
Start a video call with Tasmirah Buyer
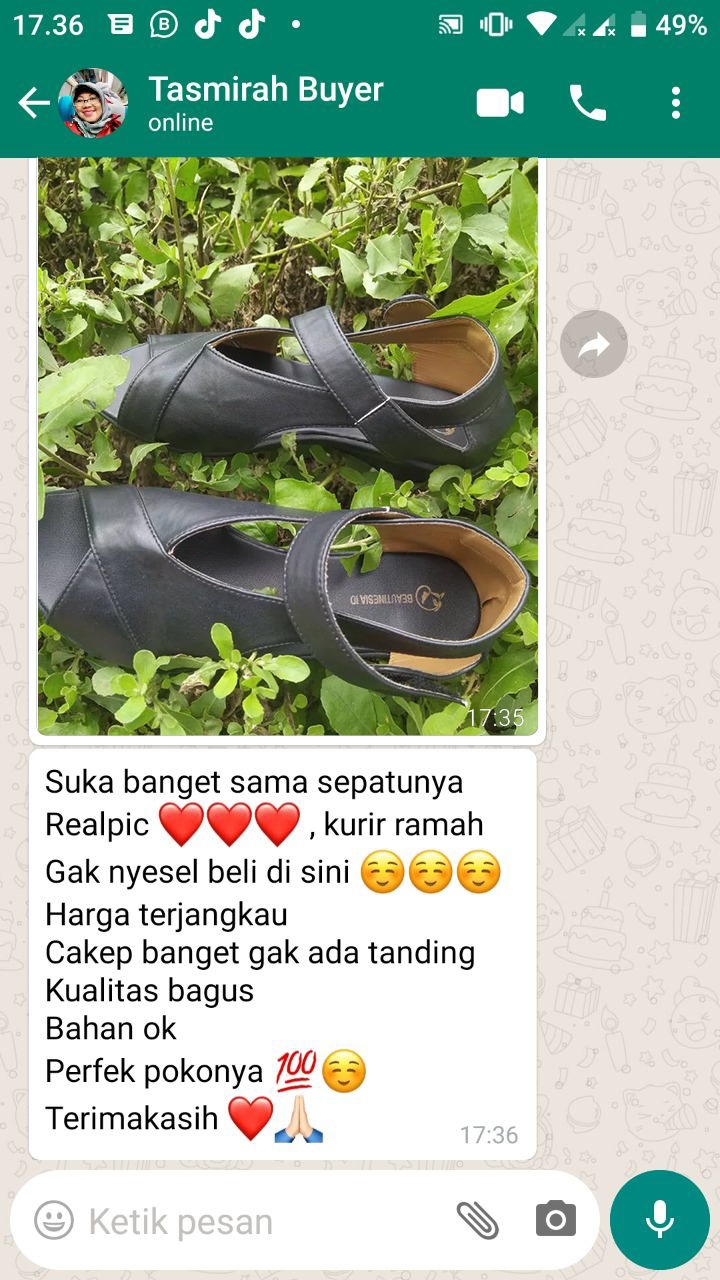click(x=500, y=103)
